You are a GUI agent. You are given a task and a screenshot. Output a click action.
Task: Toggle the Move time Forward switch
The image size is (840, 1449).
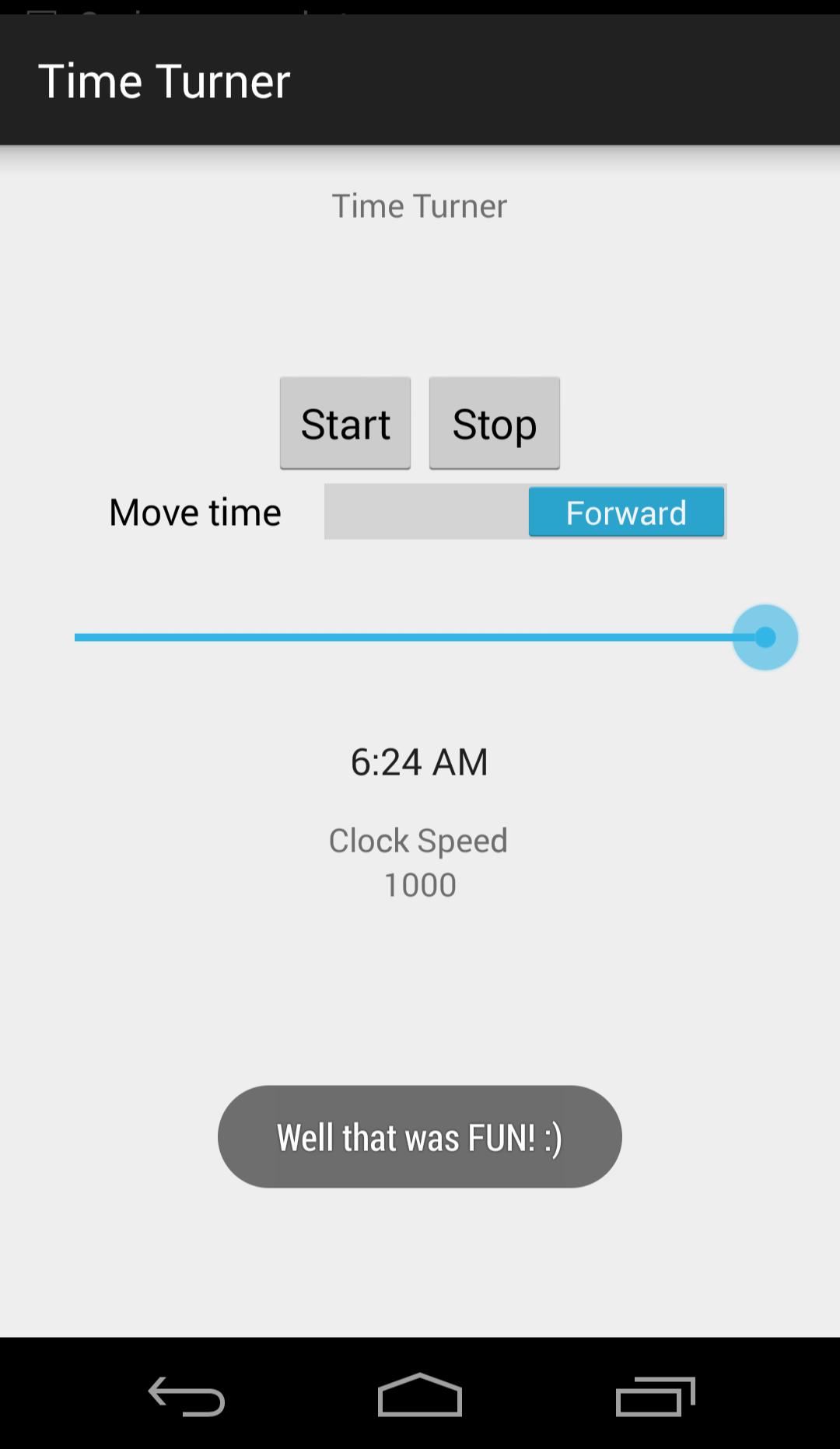[x=526, y=512]
